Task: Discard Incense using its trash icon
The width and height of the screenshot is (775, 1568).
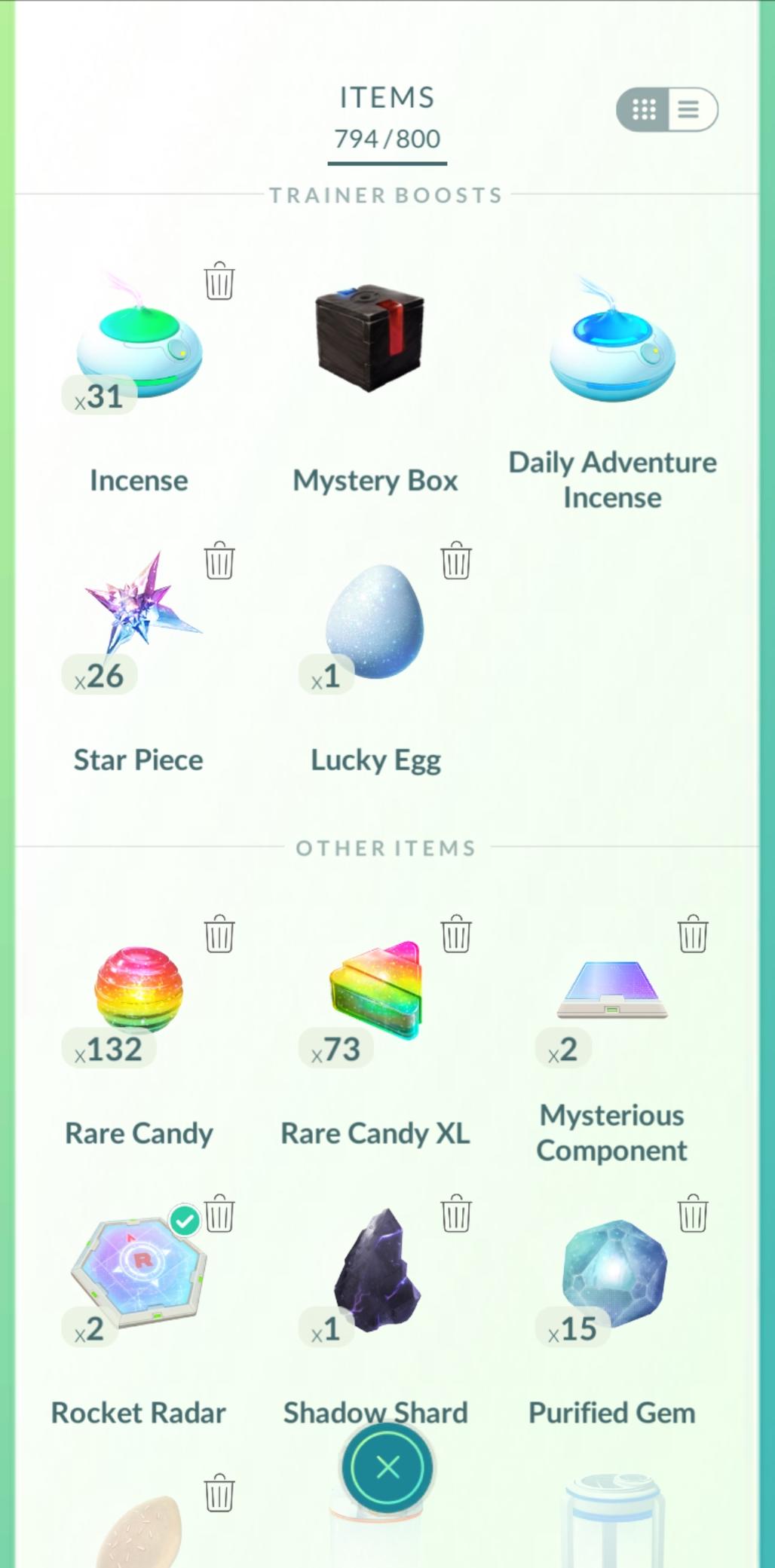Action: click(219, 282)
